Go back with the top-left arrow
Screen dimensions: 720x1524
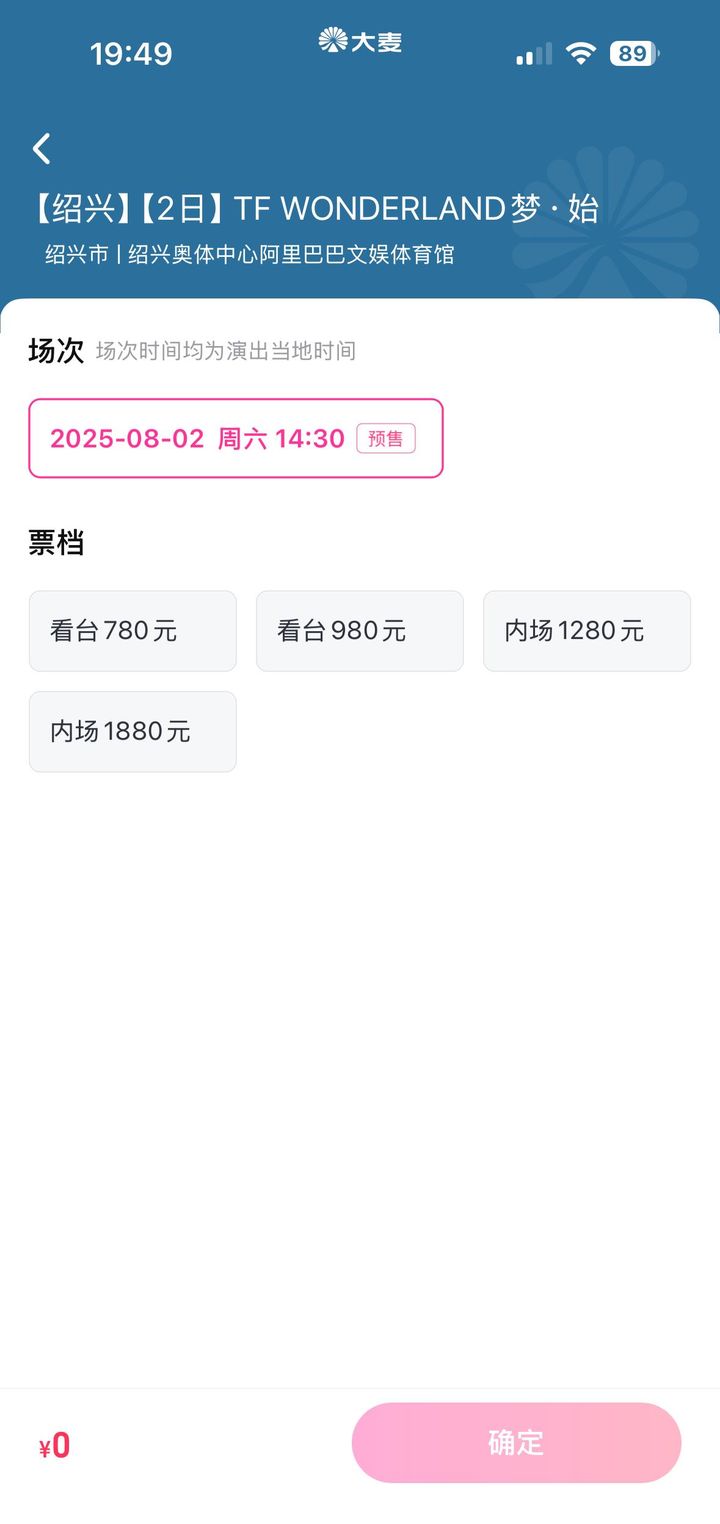pyautogui.click(x=41, y=149)
